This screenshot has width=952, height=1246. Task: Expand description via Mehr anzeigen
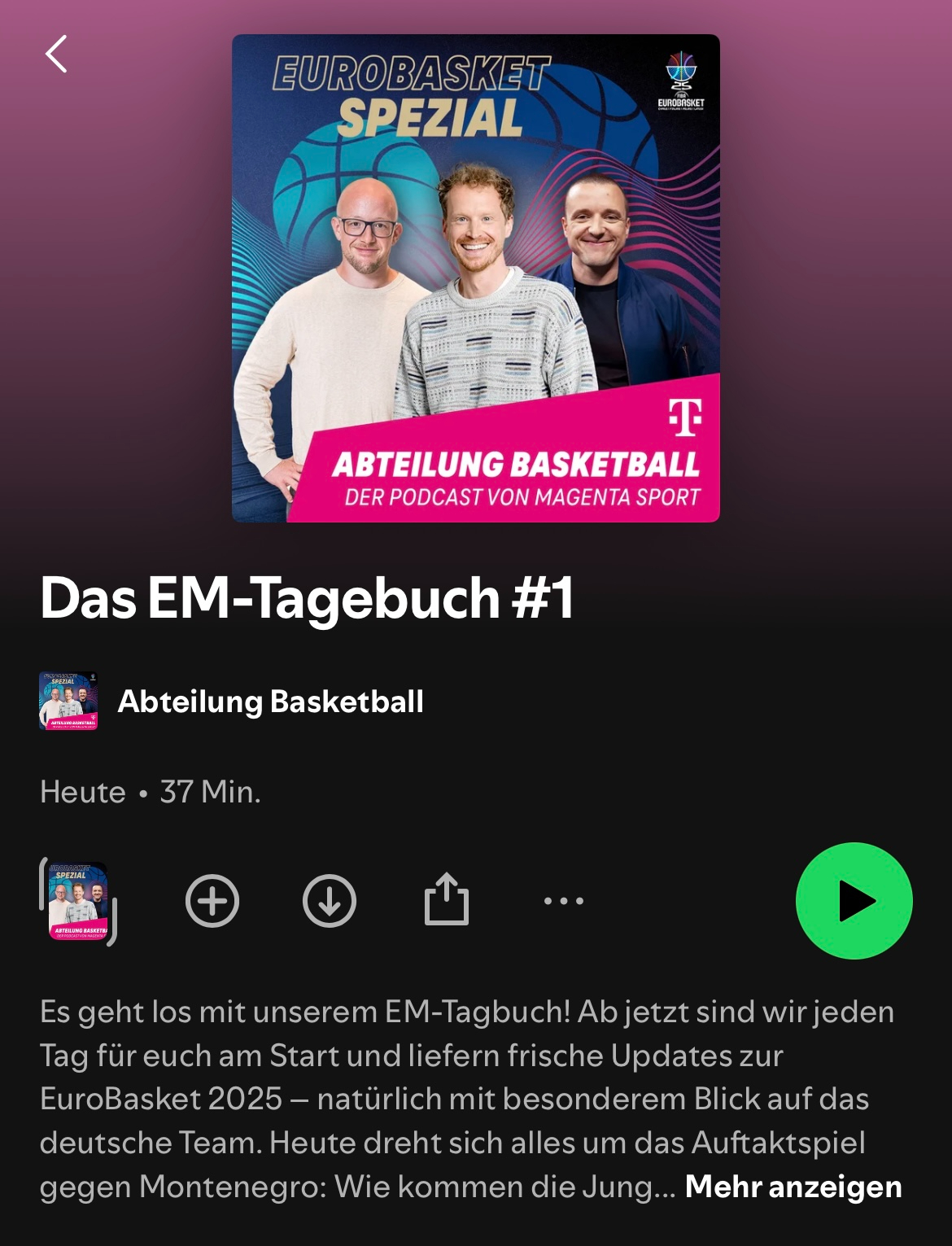click(x=793, y=1187)
